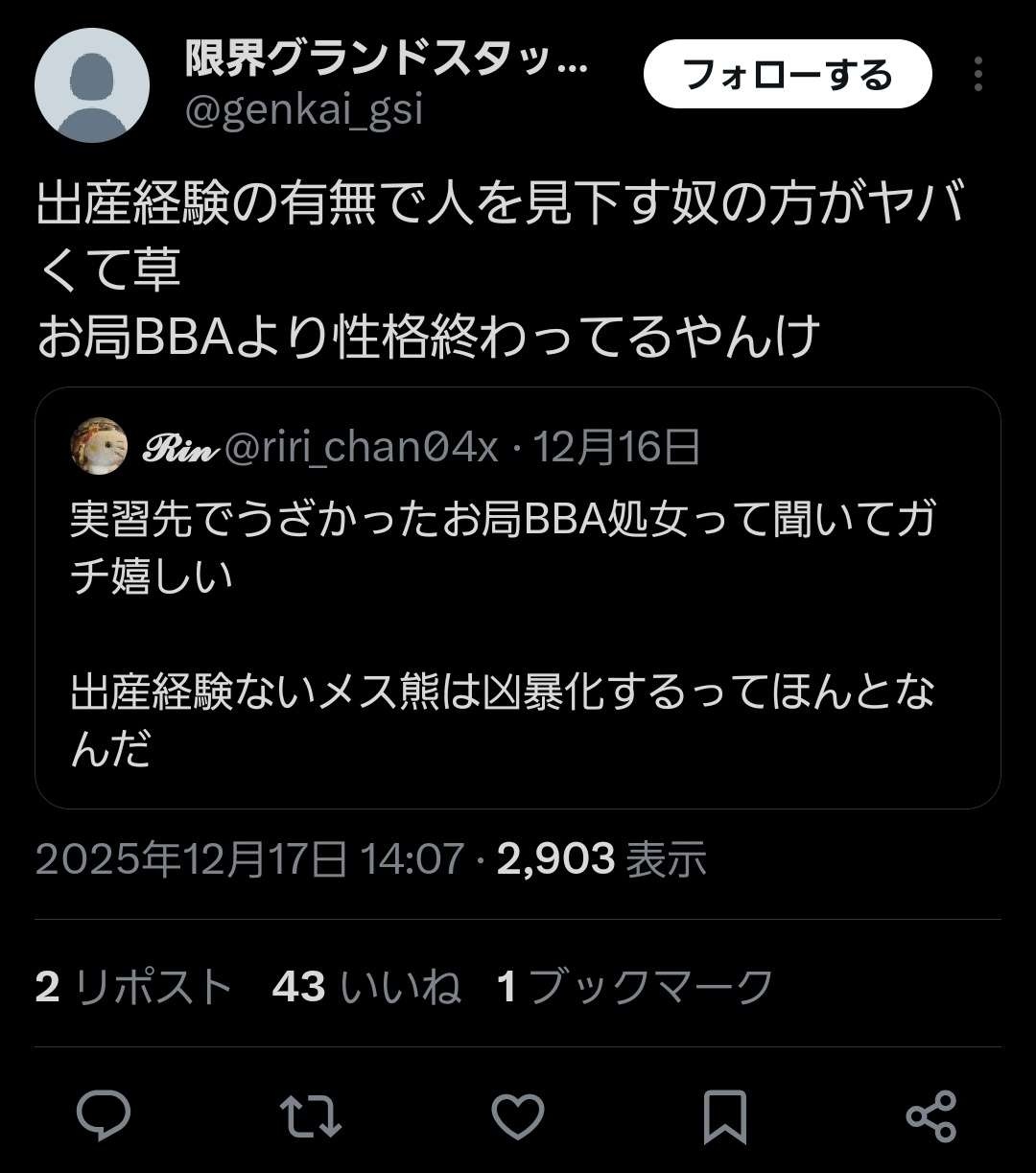Like this post with the heart
Screen dimensions: 1036x1173
coord(518,1115)
